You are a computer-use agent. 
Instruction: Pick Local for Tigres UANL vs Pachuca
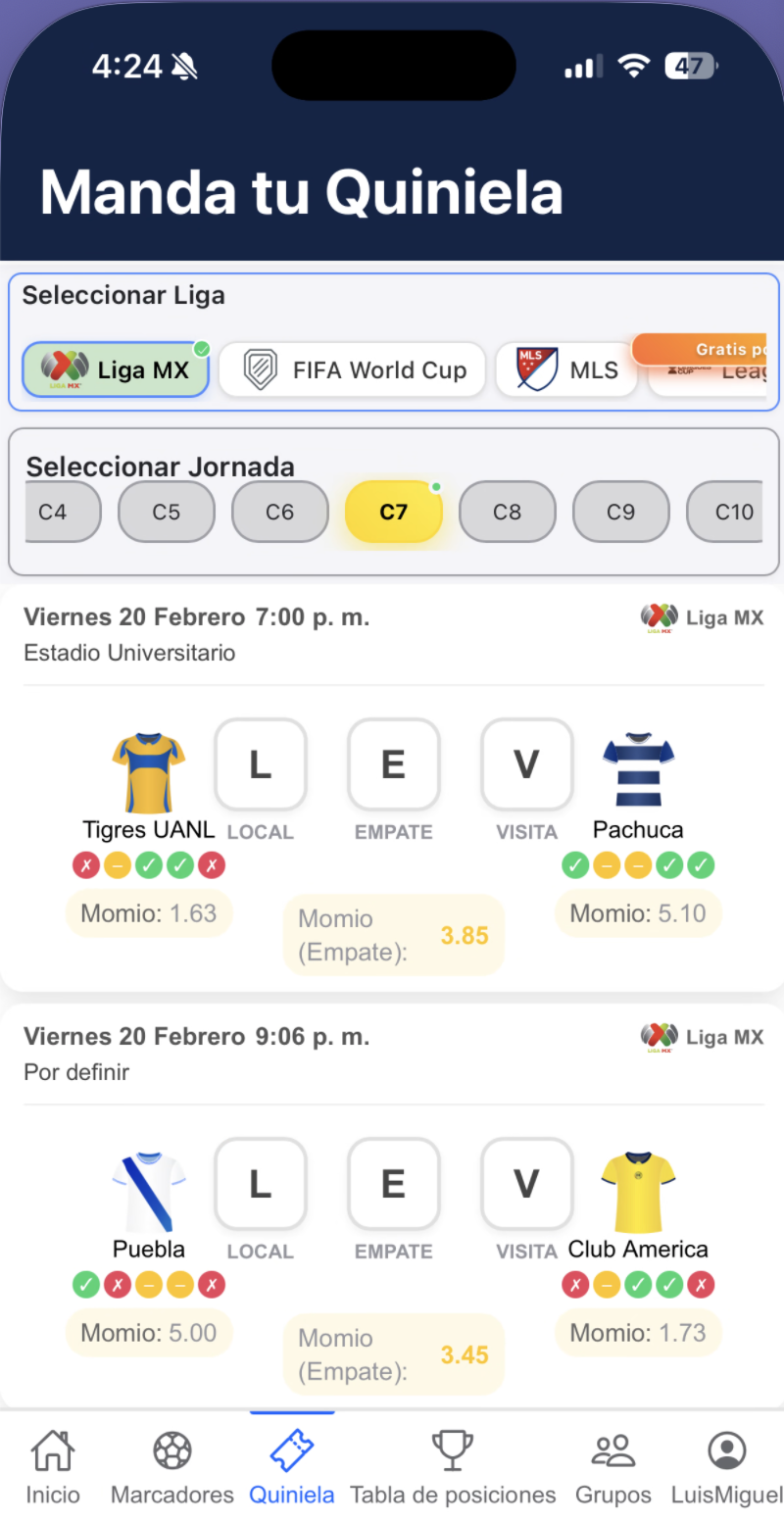tap(260, 765)
